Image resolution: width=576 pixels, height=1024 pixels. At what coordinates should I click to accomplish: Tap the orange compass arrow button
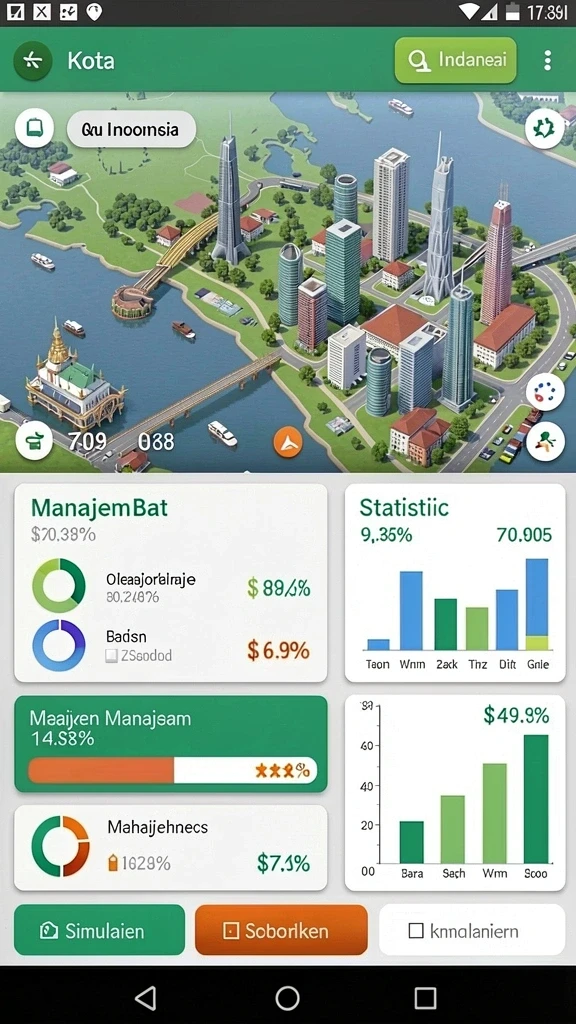(288, 442)
